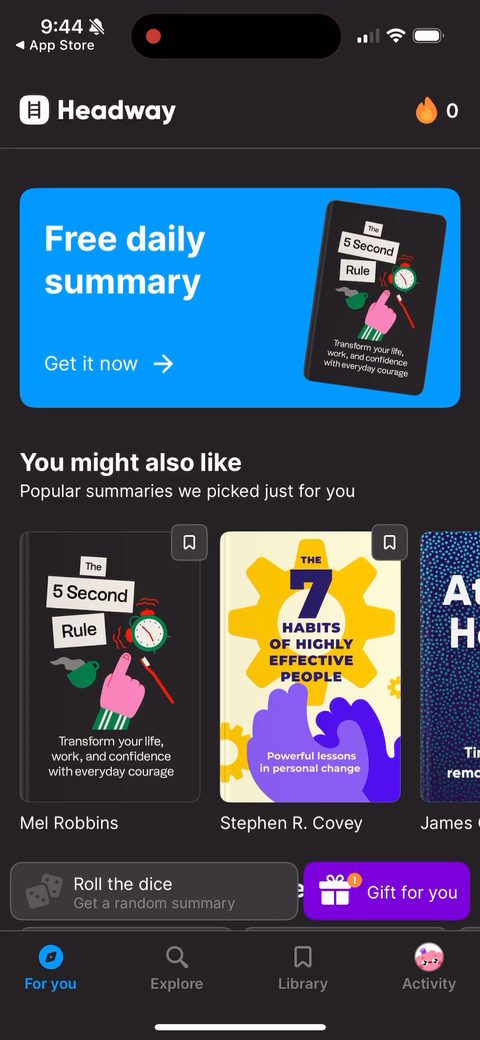The image size is (480, 1040).
Task: Return to the App Store
Action: pyautogui.click(x=55, y=46)
